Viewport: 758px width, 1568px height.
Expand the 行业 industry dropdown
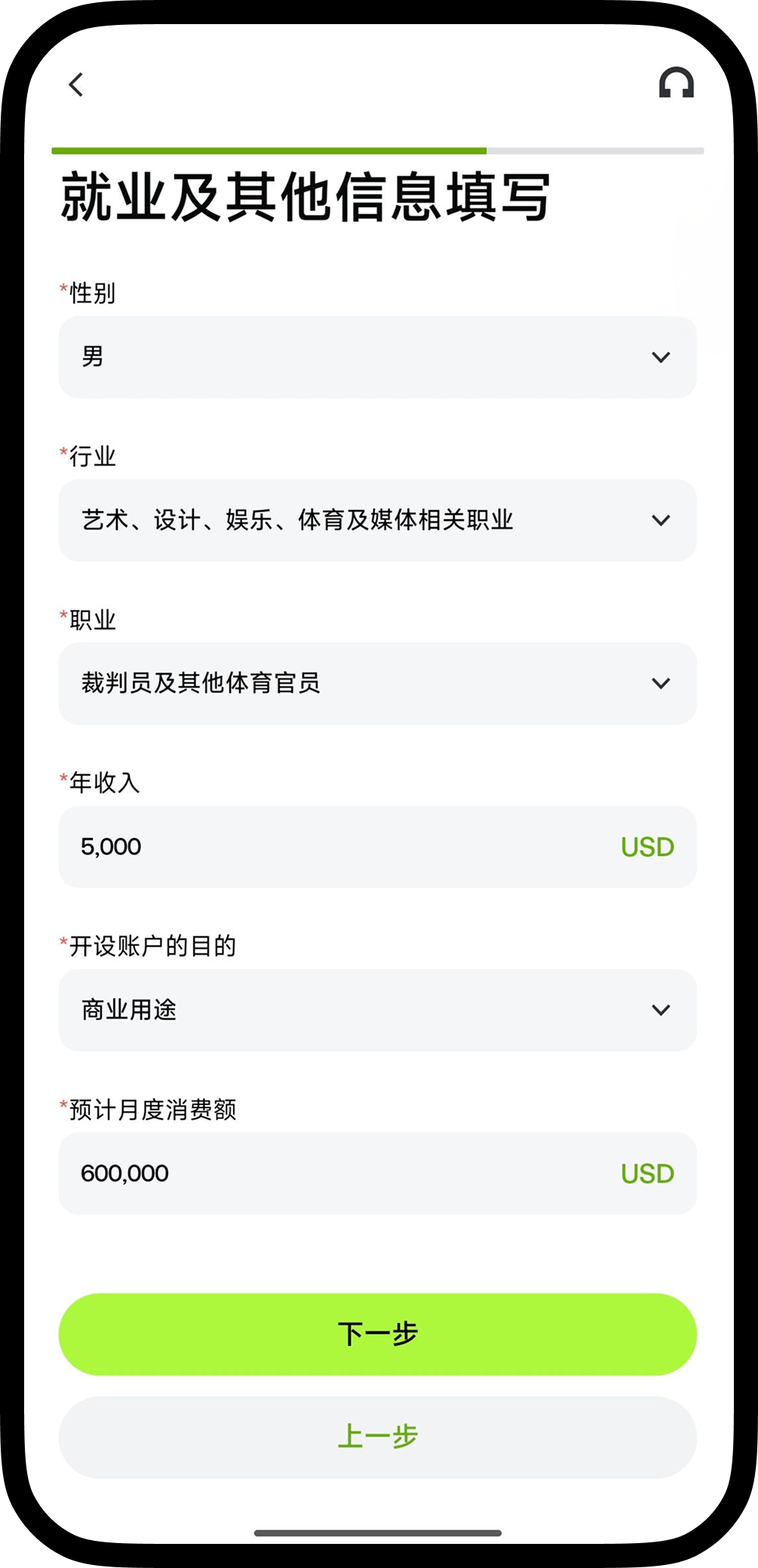(378, 520)
